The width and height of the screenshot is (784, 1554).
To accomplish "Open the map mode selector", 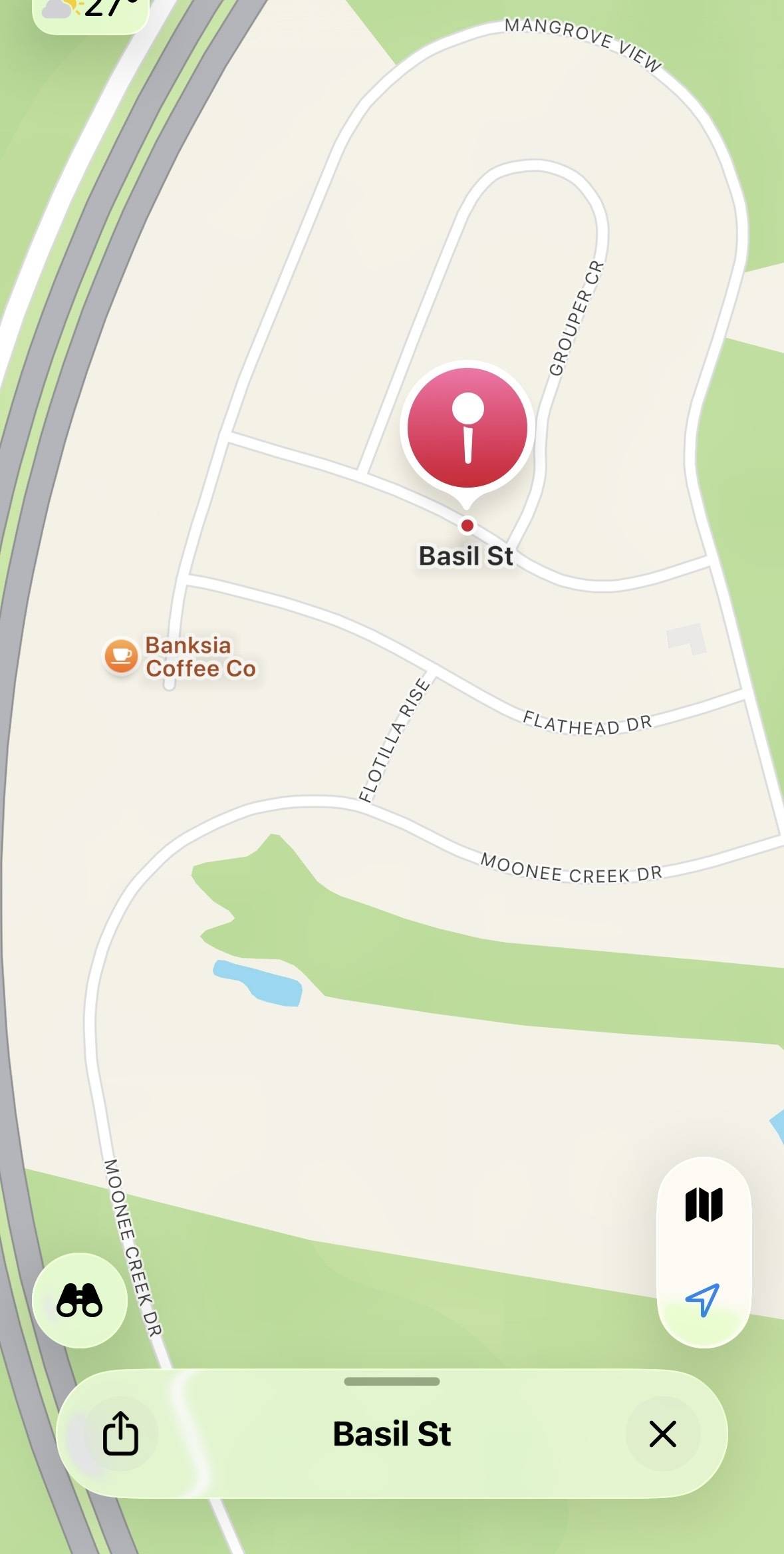I will tap(704, 1205).
